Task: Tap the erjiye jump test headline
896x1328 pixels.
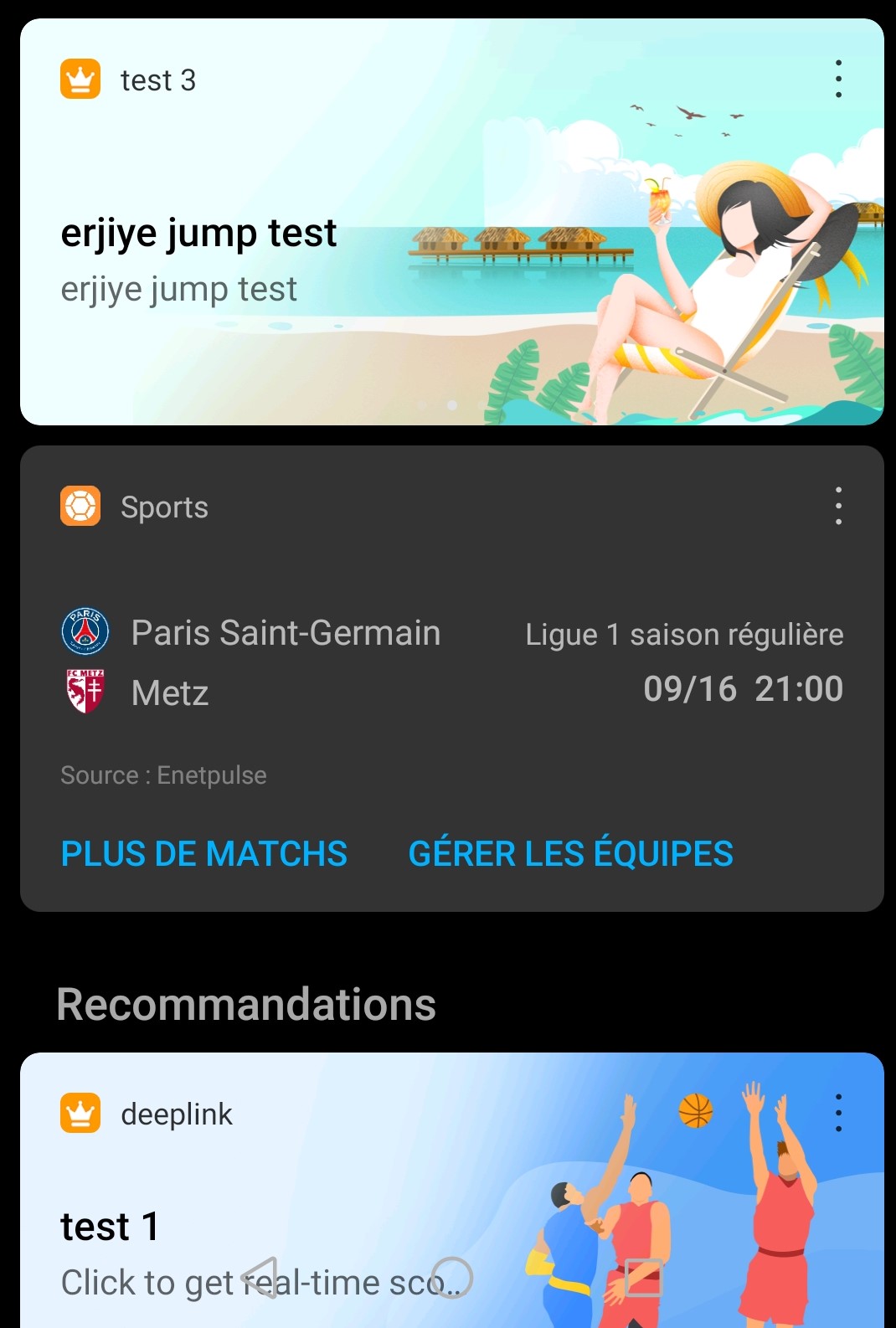Action: pos(198,232)
